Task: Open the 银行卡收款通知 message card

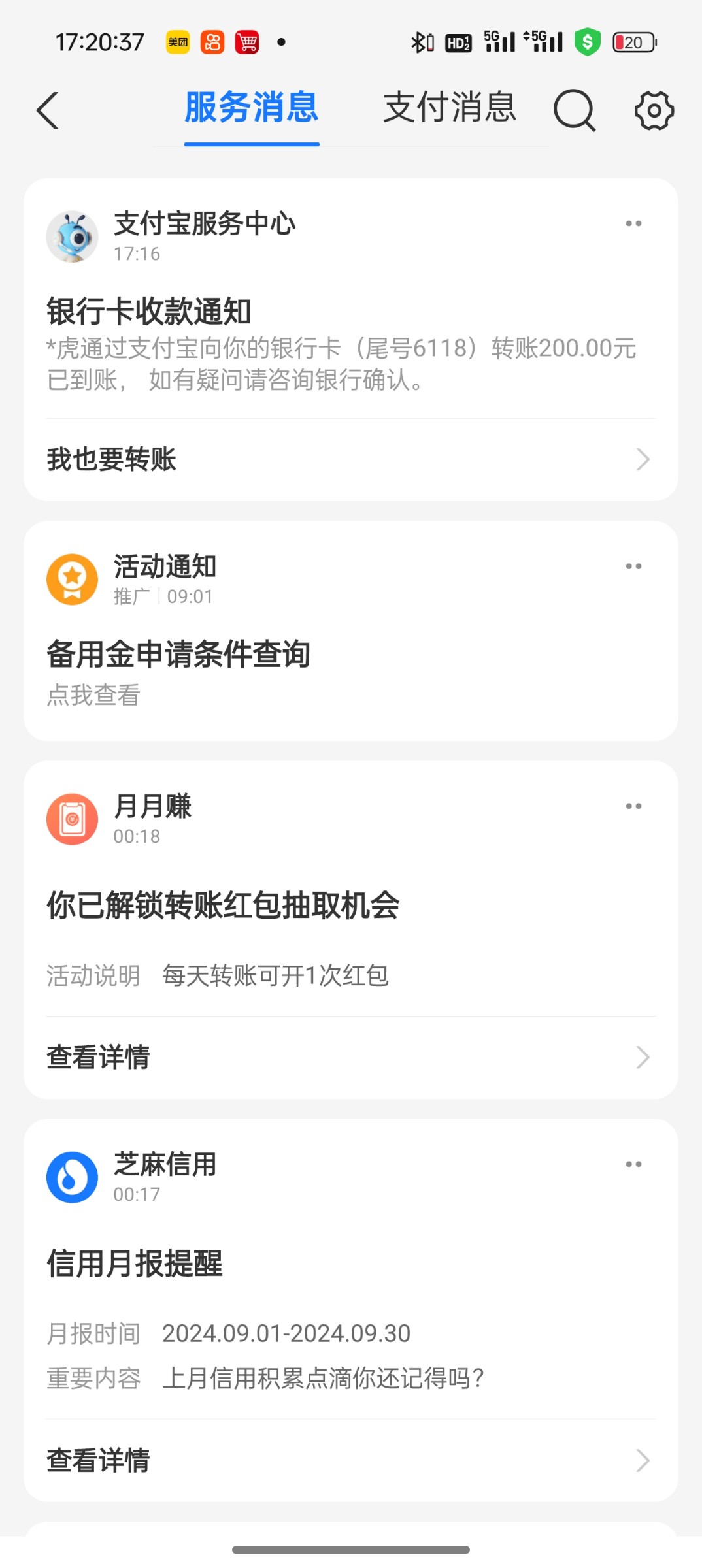Action: coord(351,340)
